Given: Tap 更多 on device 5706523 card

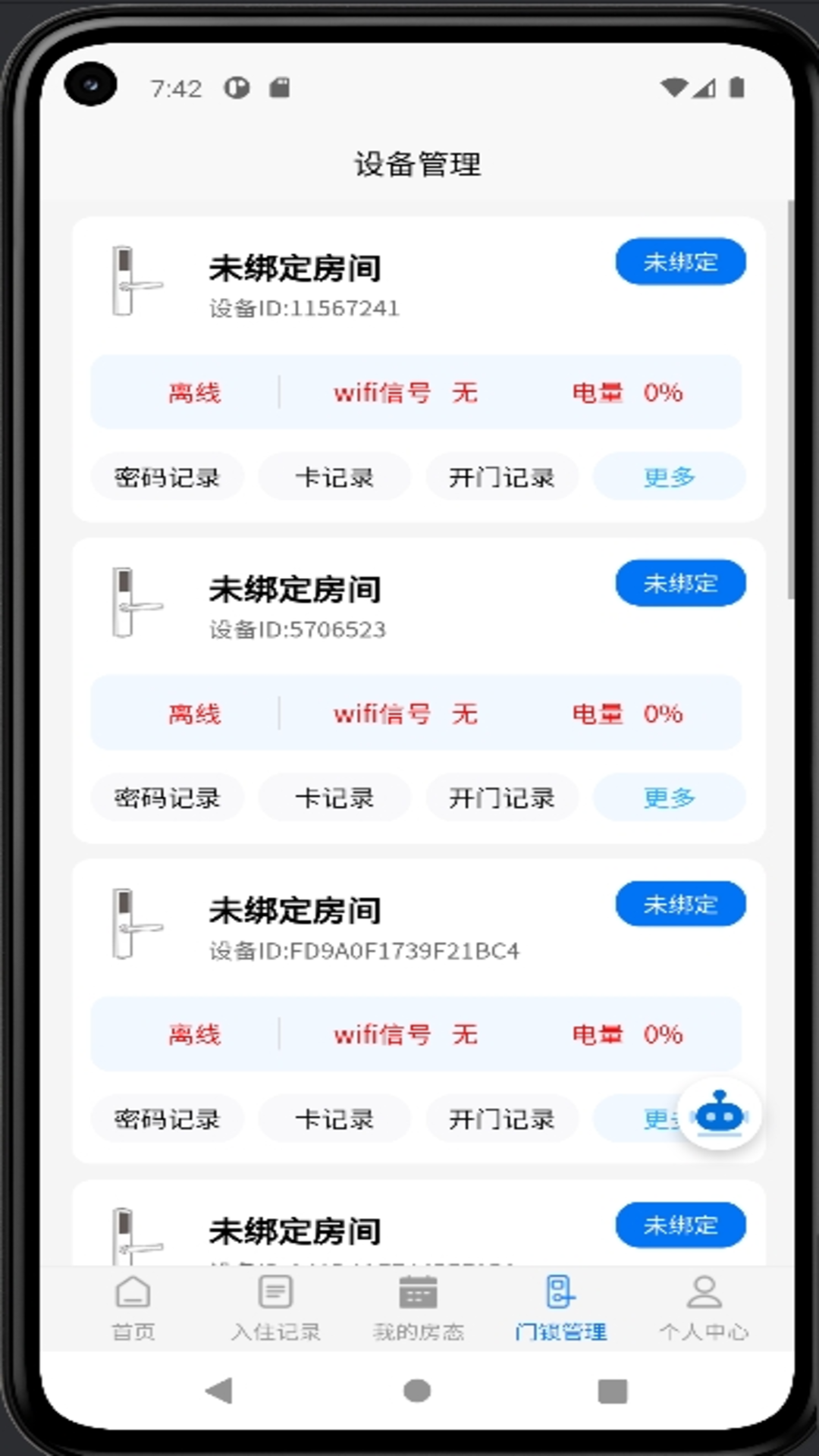Looking at the screenshot, I should click(669, 798).
